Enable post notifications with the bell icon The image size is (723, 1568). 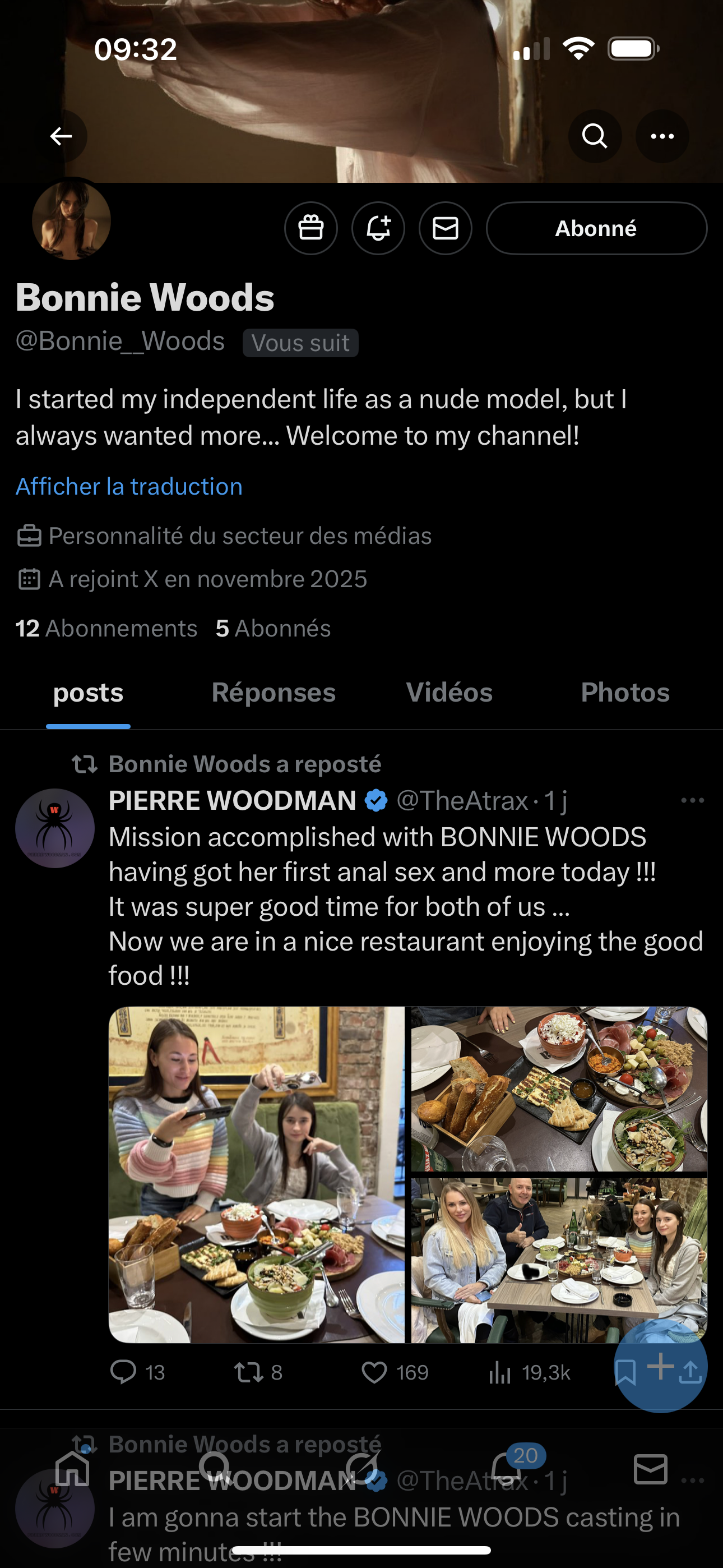coord(378,228)
